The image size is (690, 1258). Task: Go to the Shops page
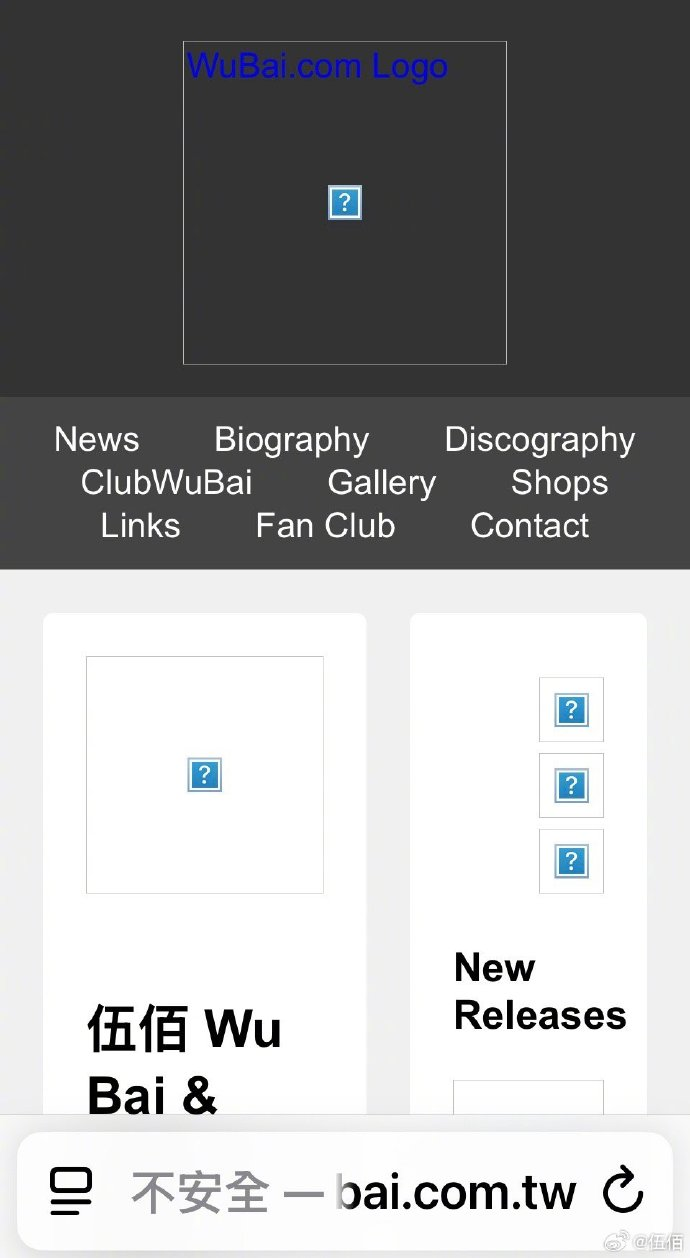(559, 483)
